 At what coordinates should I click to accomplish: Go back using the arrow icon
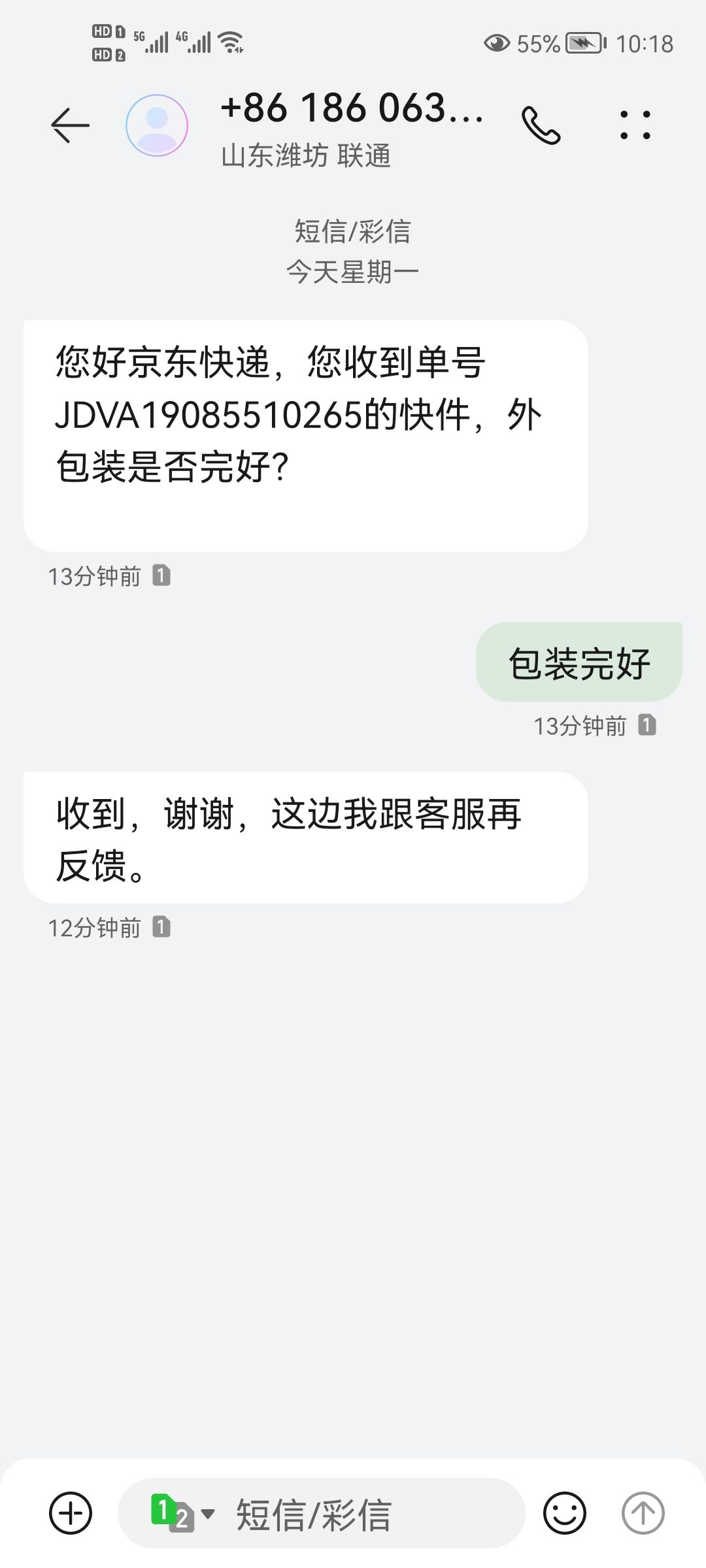point(70,125)
